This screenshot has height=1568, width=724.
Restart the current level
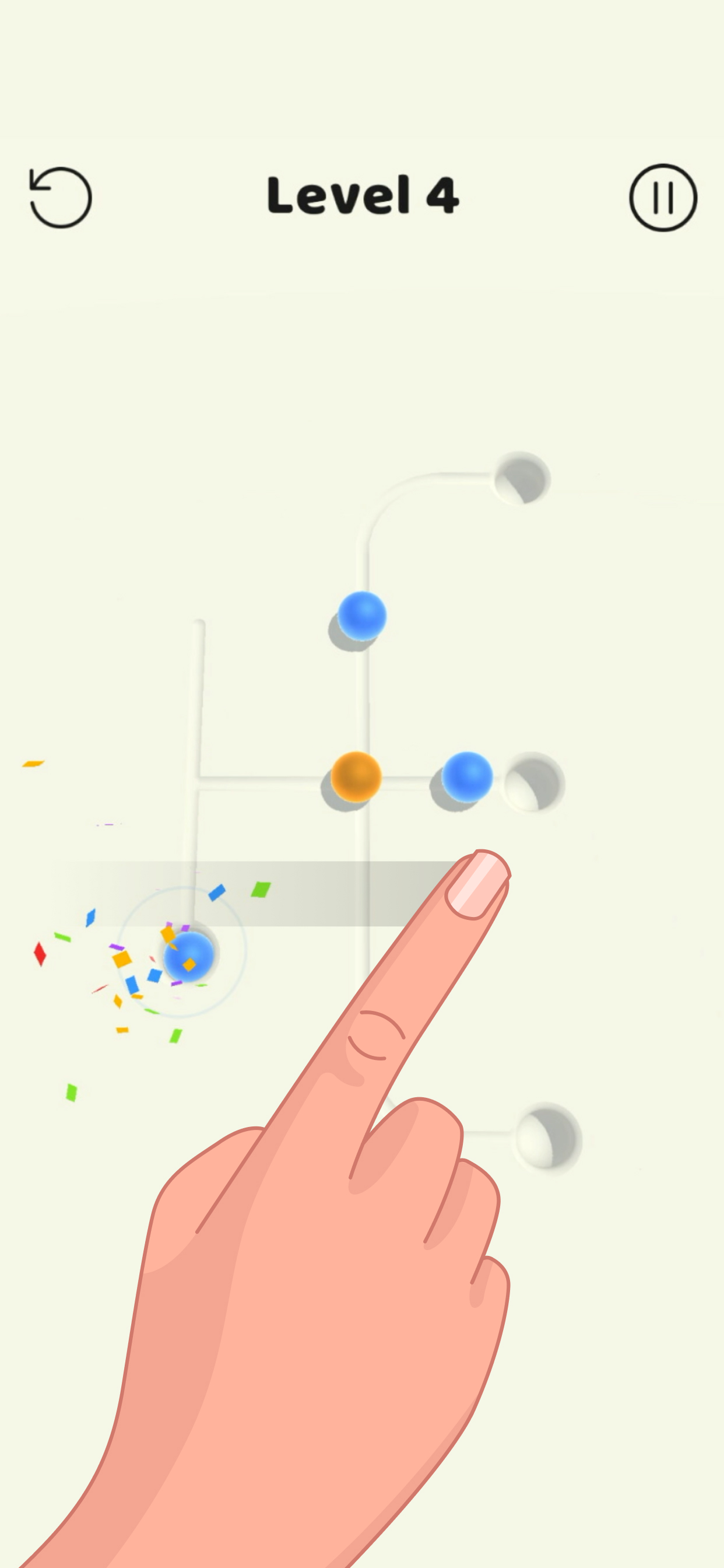tap(61, 197)
